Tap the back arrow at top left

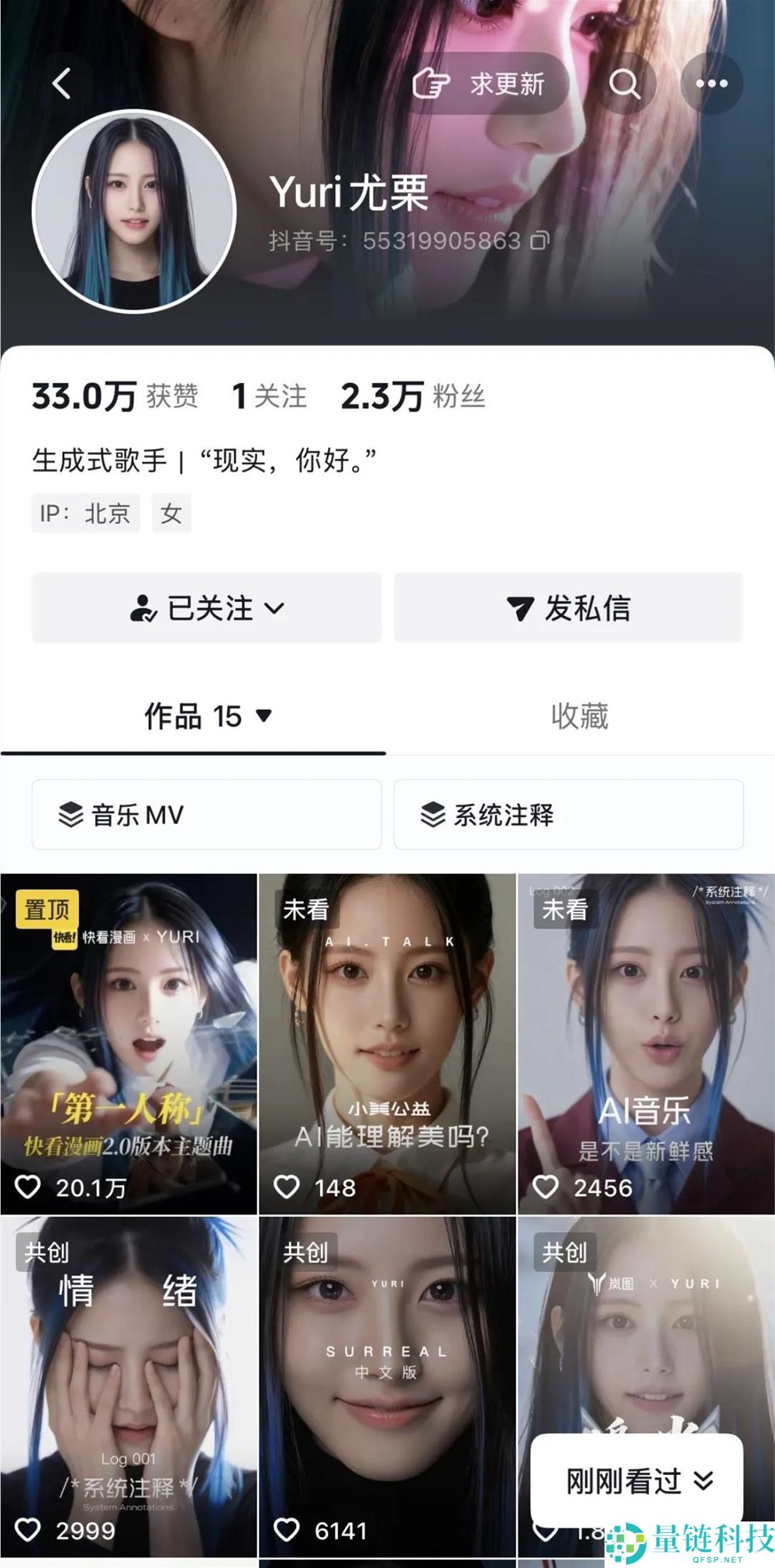pyautogui.click(x=61, y=84)
